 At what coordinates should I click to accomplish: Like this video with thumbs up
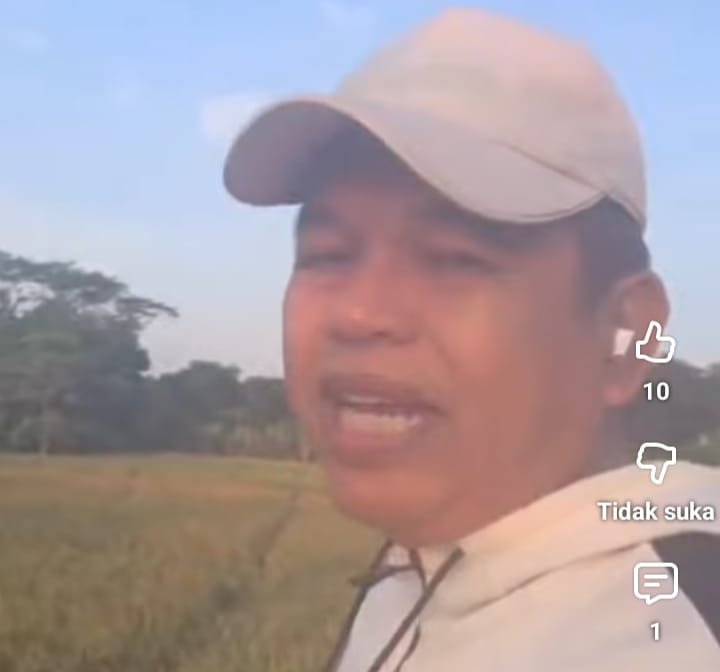pos(656,343)
